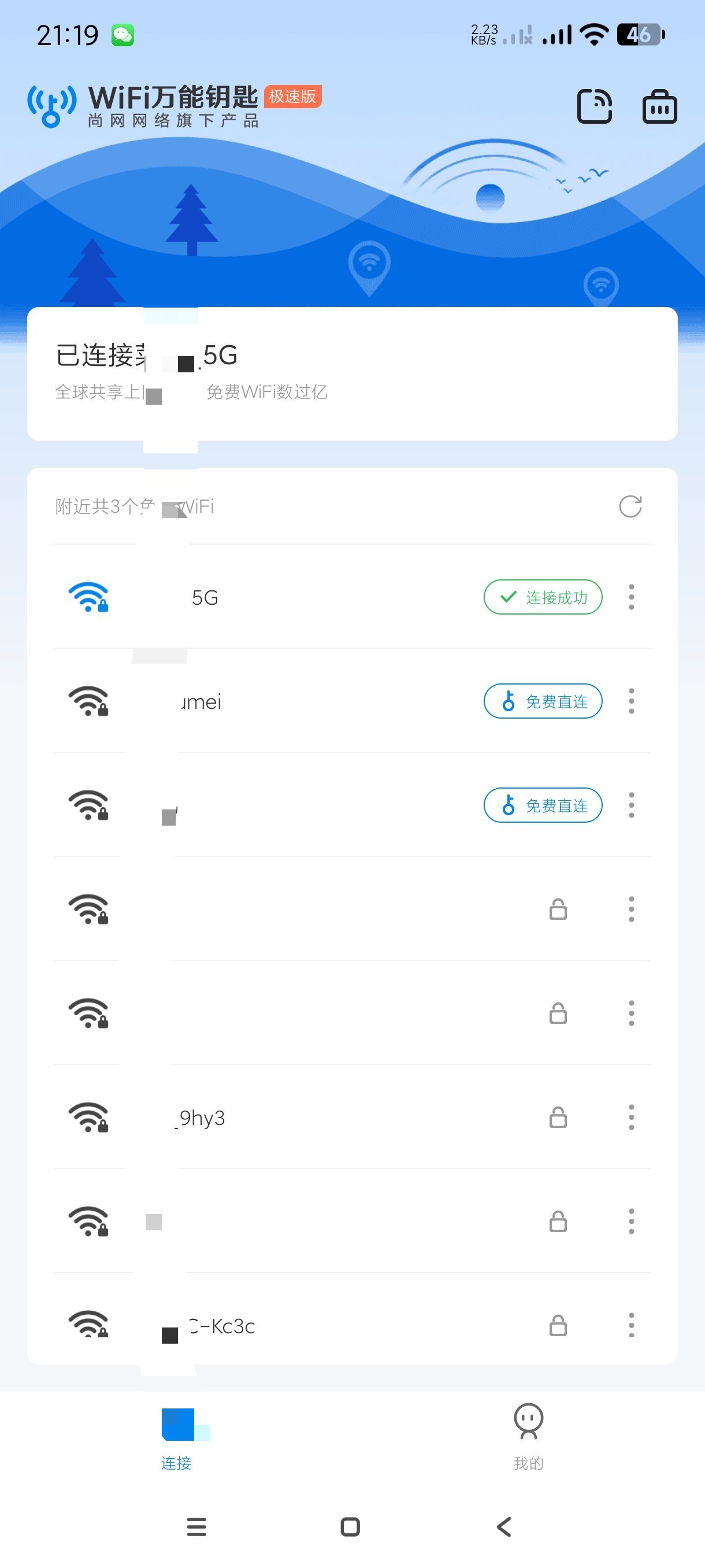Open more options for the network ending in mei

click(632, 701)
